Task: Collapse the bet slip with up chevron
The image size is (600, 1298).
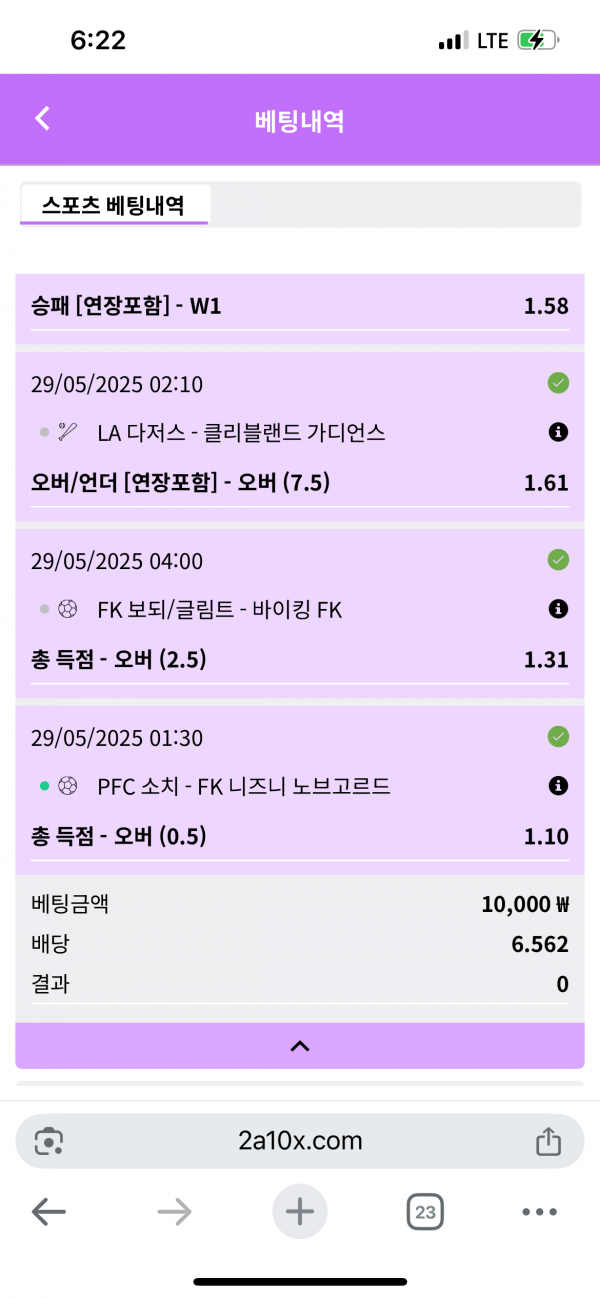Action: click(x=300, y=1045)
